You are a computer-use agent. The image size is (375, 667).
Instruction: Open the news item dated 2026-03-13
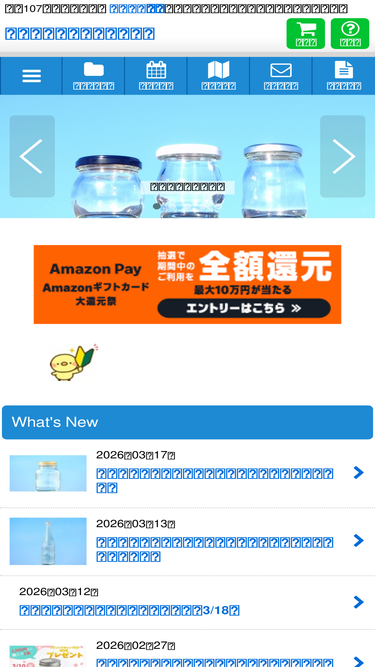coord(188,542)
